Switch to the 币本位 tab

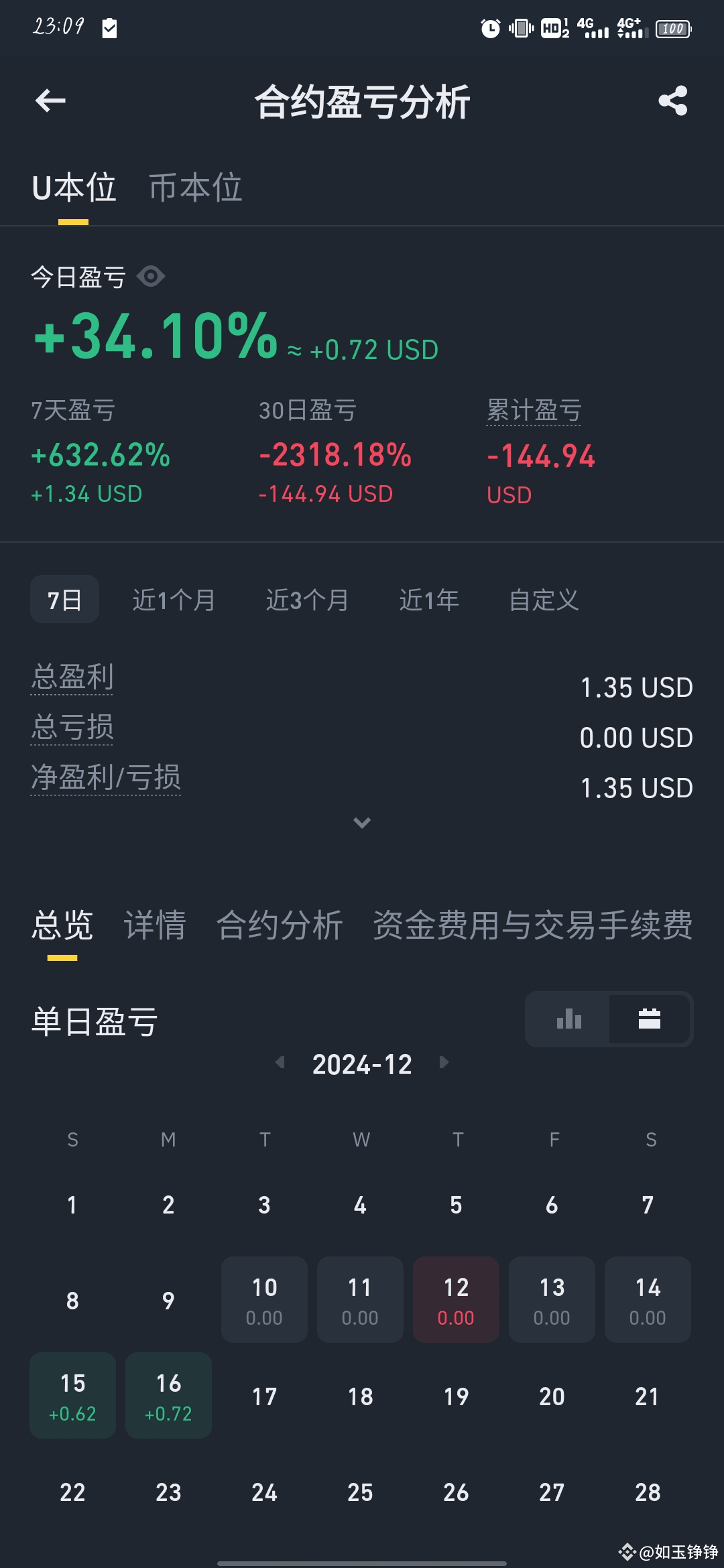tap(195, 188)
